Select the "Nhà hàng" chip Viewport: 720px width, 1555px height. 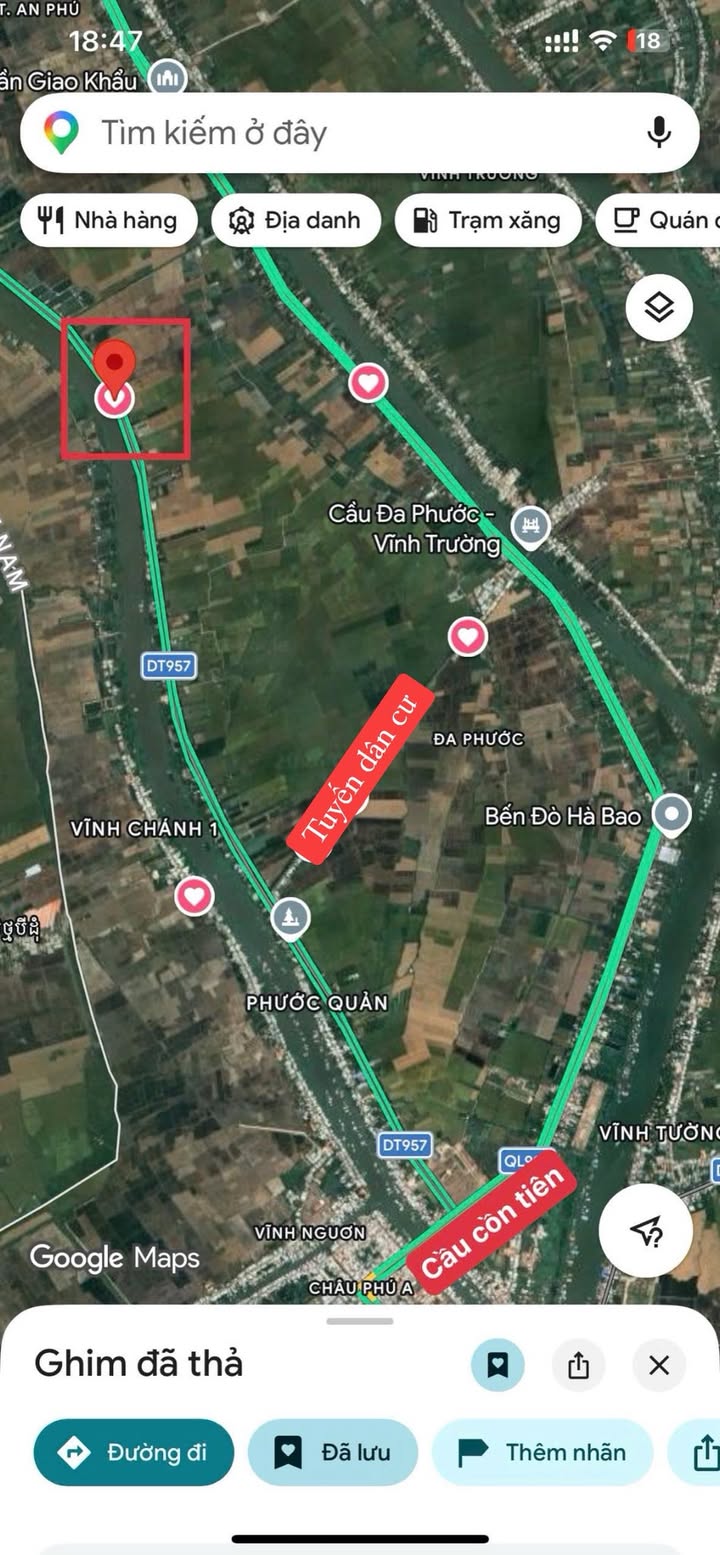point(109,220)
